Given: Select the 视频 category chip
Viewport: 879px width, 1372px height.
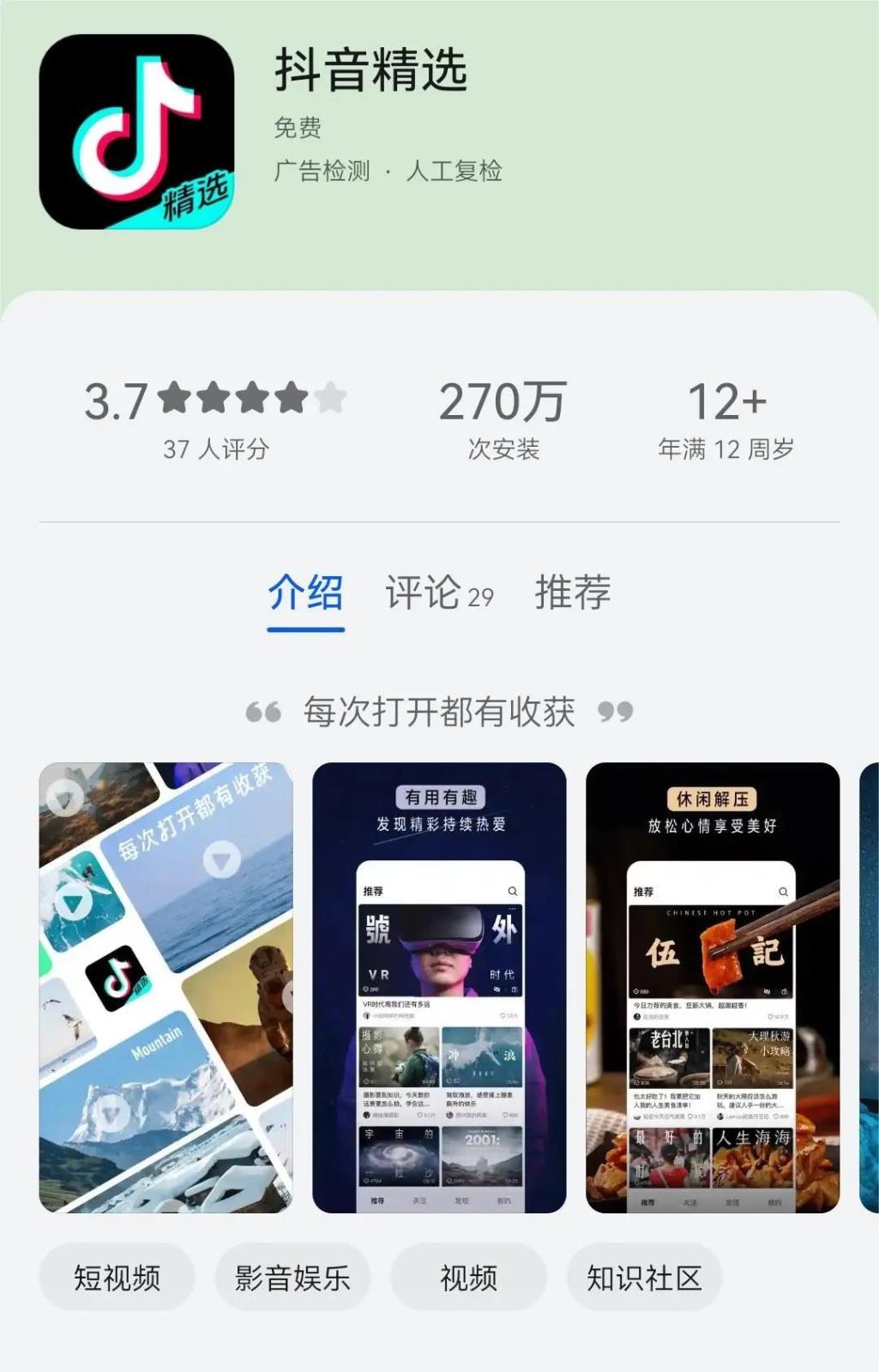Looking at the screenshot, I should [468, 1278].
